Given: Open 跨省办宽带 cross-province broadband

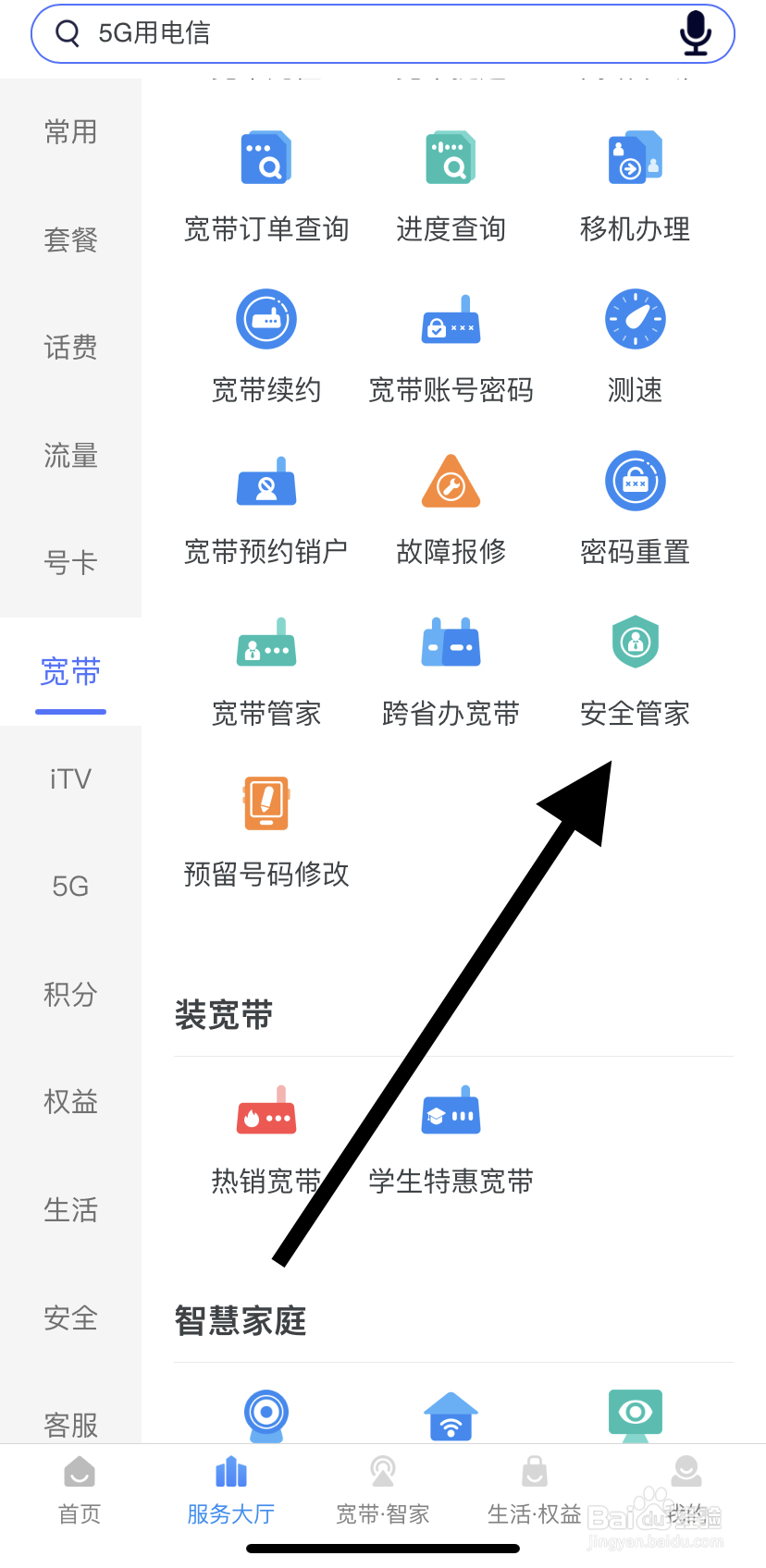Looking at the screenshot, I should [450, 670].
